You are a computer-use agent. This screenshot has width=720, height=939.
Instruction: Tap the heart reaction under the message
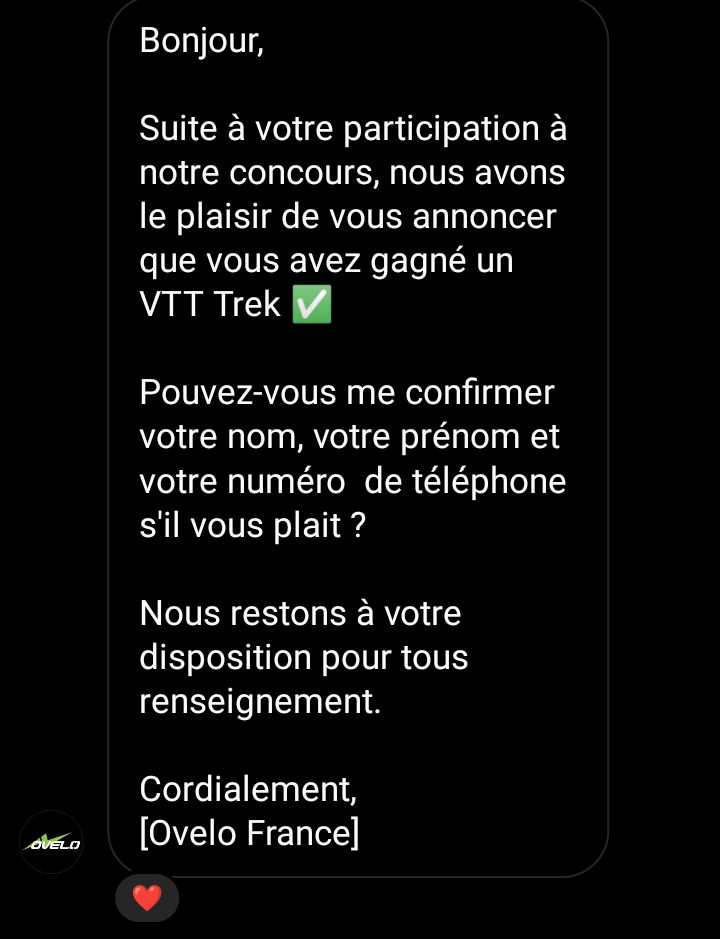(147, 898)
